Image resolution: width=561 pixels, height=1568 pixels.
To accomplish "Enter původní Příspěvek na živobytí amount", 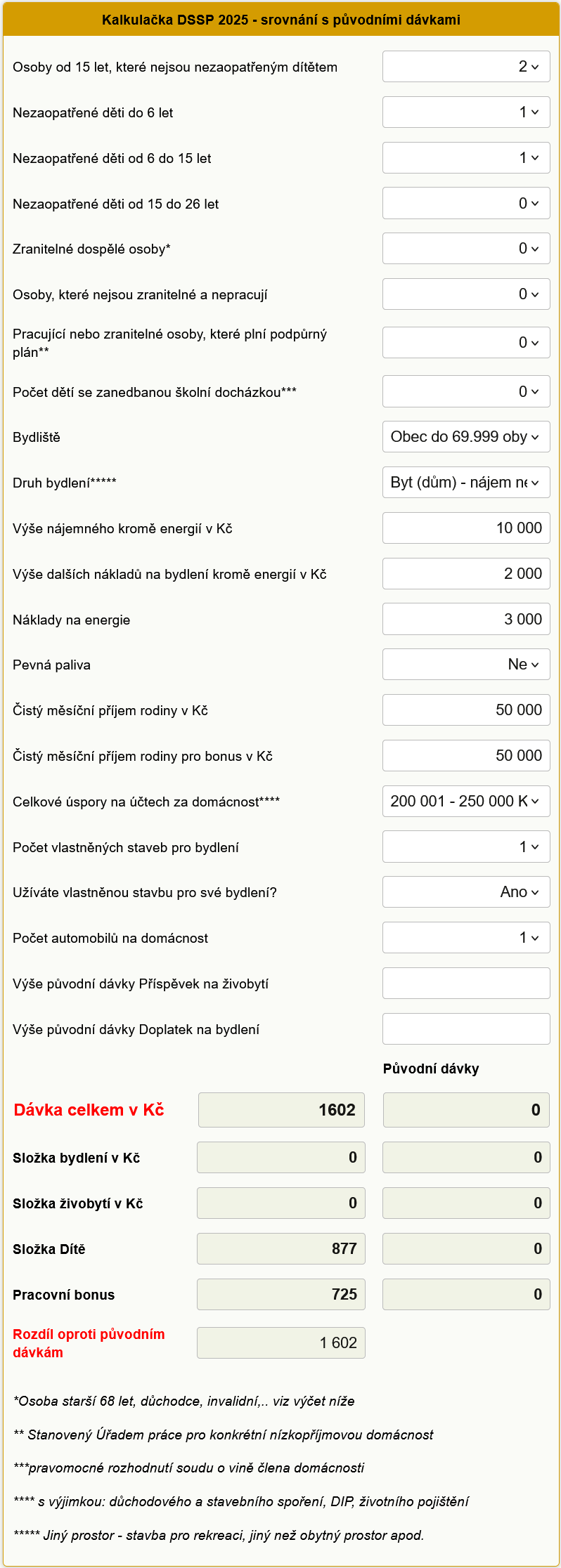I will 466,984.
